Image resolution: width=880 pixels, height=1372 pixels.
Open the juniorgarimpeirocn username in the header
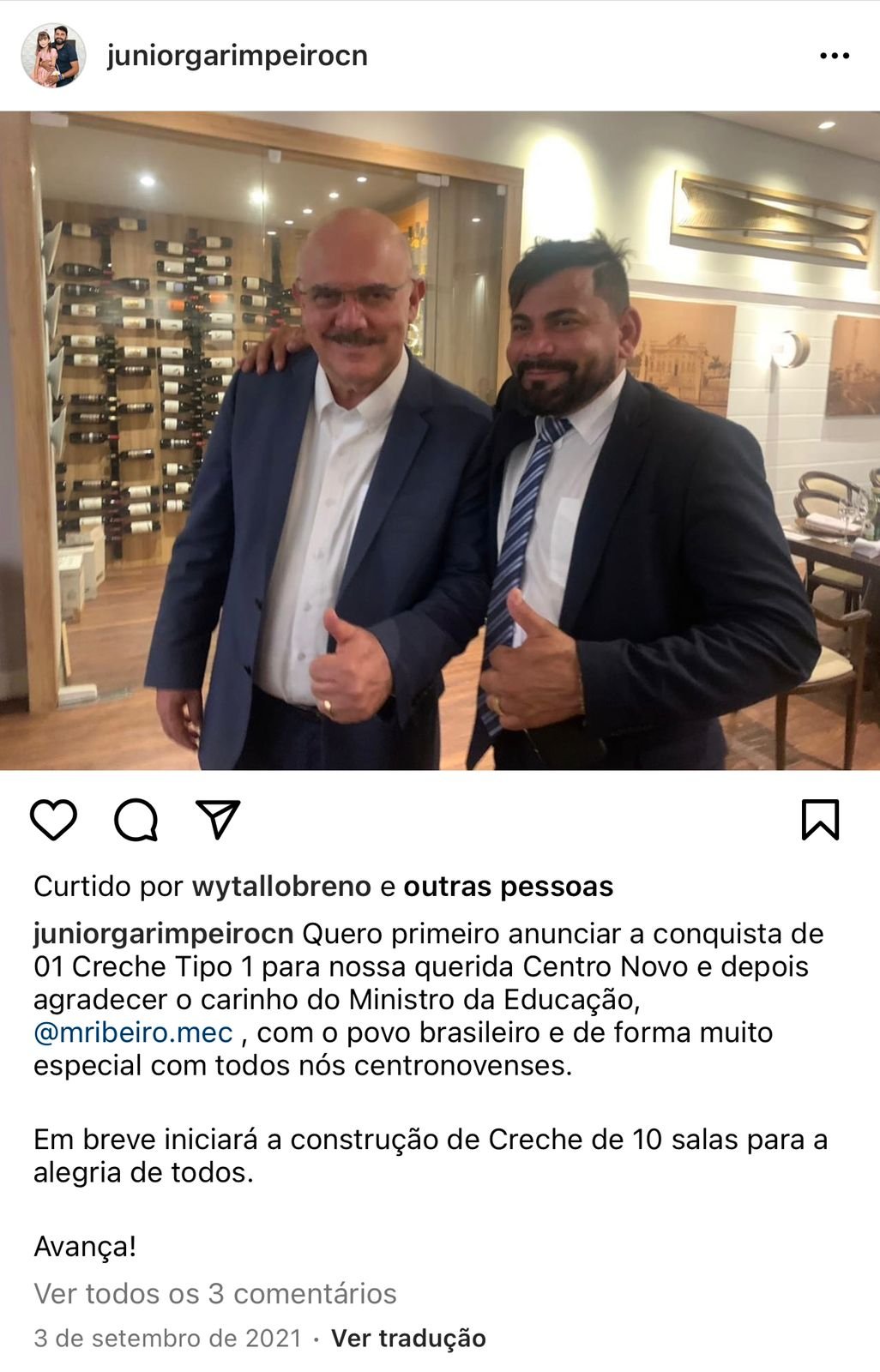pos(237,56)
